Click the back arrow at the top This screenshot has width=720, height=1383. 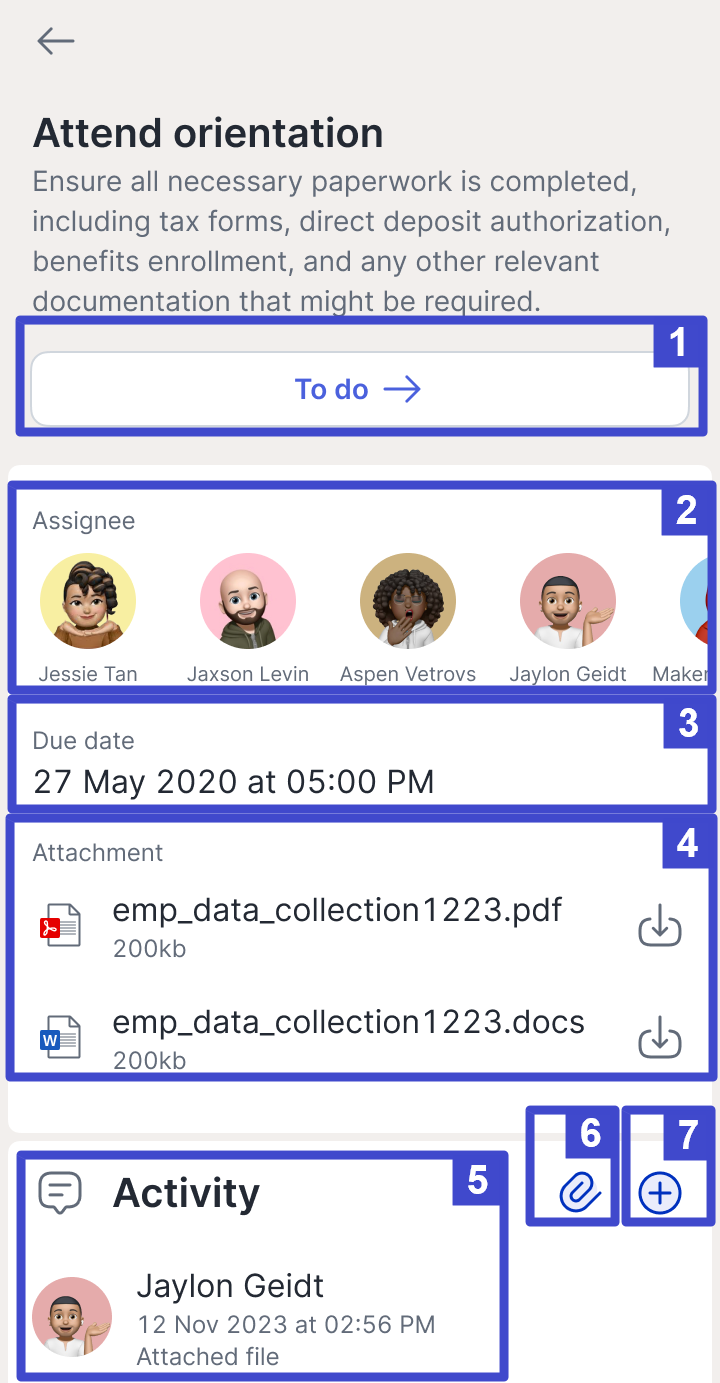pyautogui.click(x=55, y=41)
